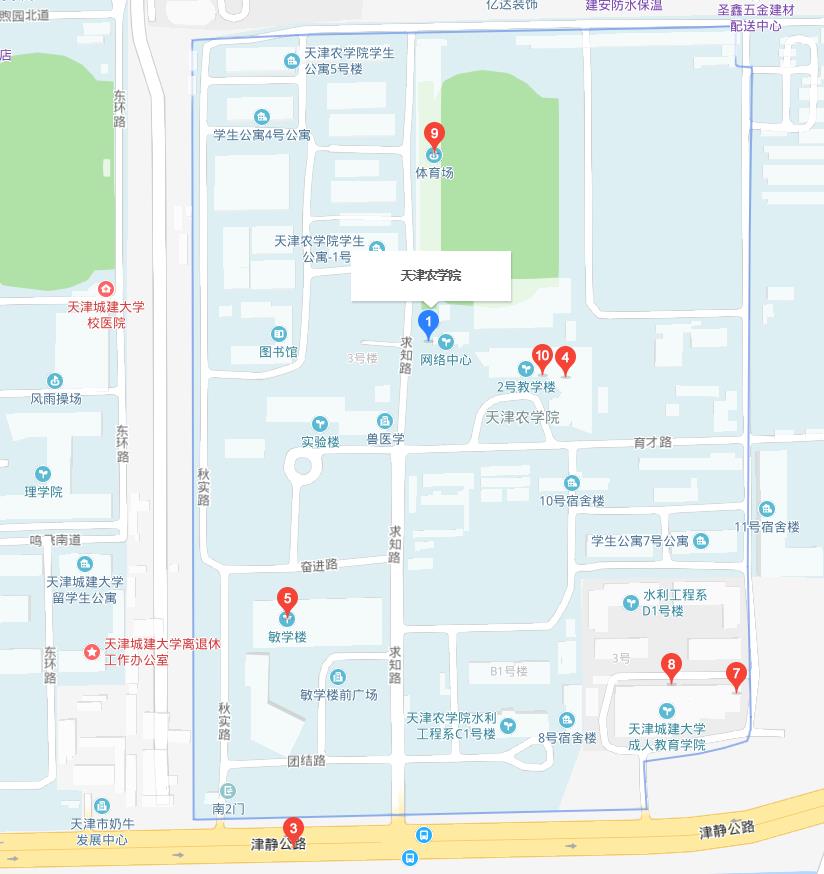Select red marker 9 at 体育场
This screenshot has width=824, height=874.
tap(433, 133)
